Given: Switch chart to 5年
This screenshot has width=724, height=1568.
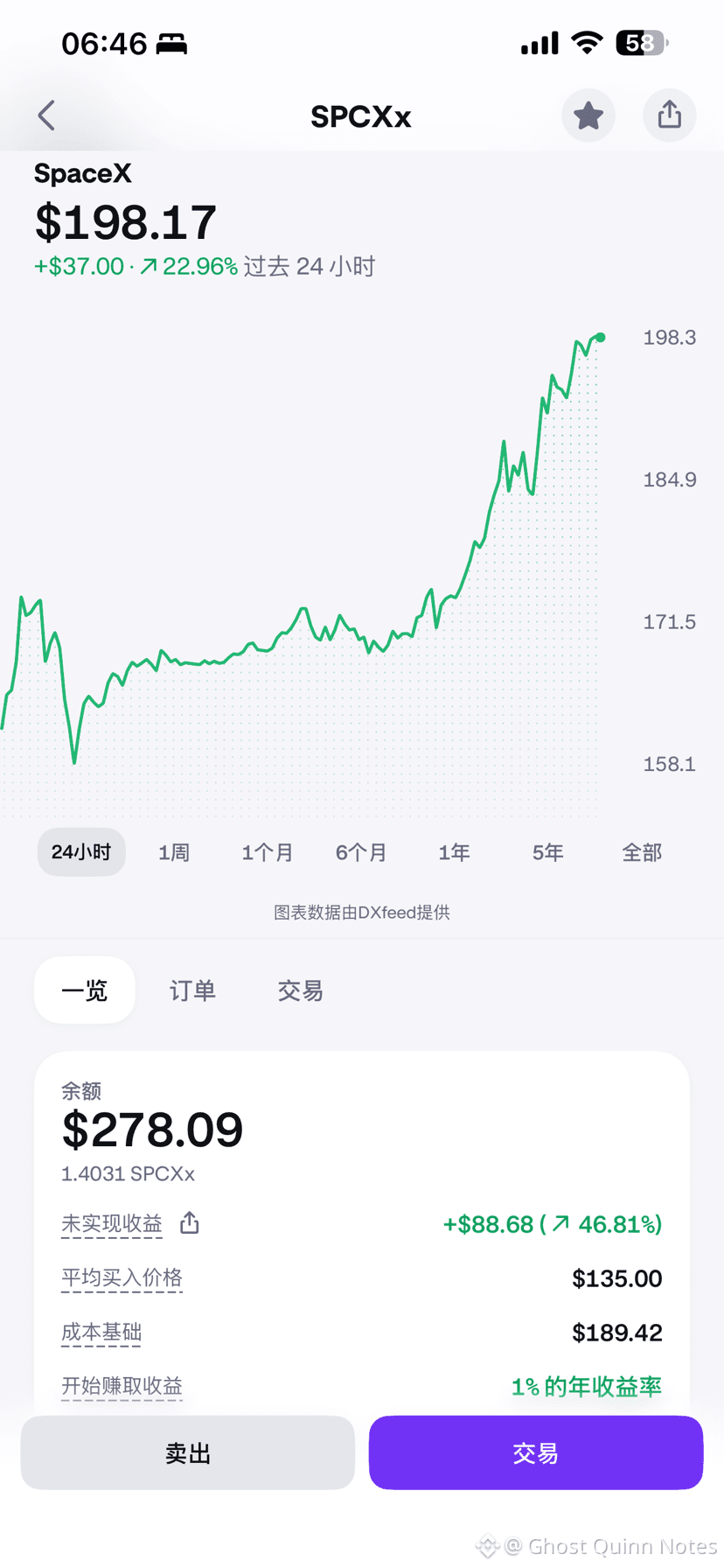Looking at the screenshot, I should (548, 852).
